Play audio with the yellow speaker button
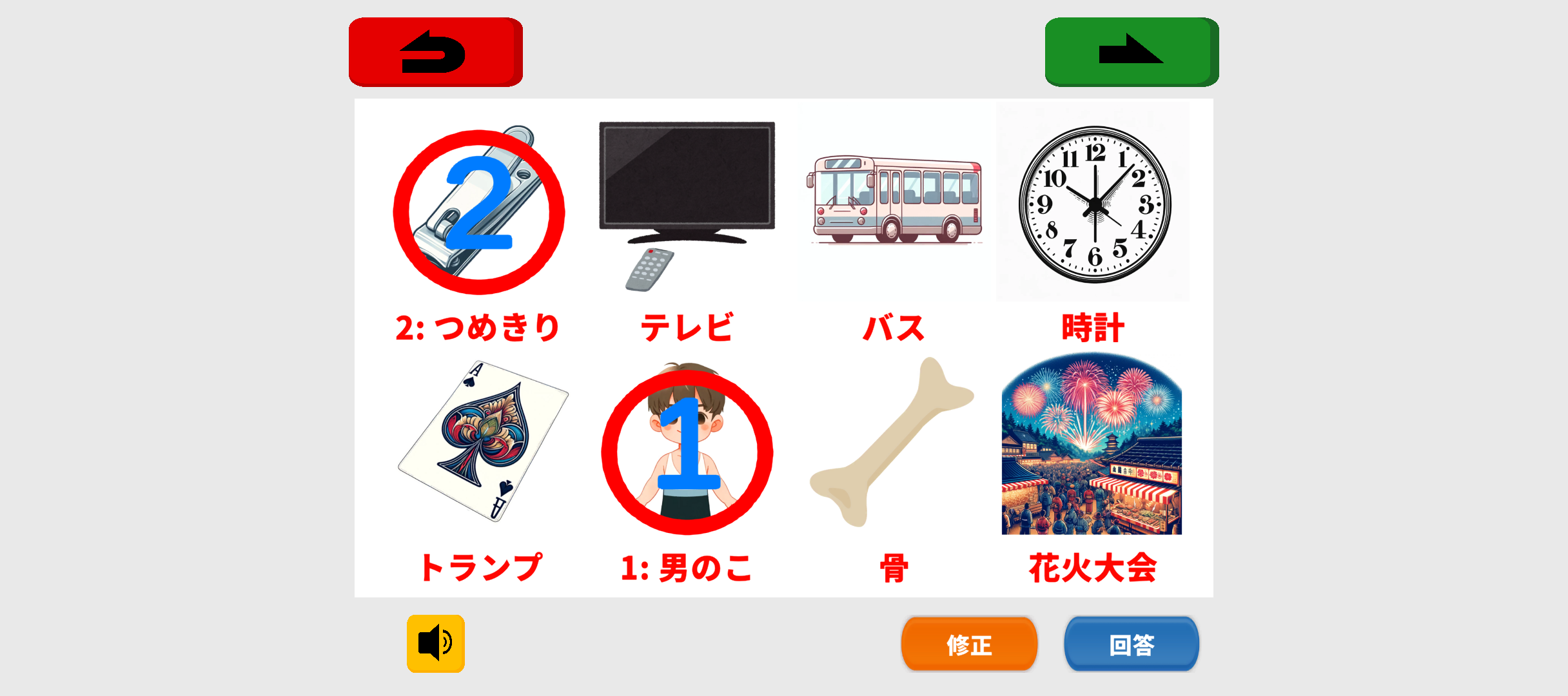 [x=436, y=643]
